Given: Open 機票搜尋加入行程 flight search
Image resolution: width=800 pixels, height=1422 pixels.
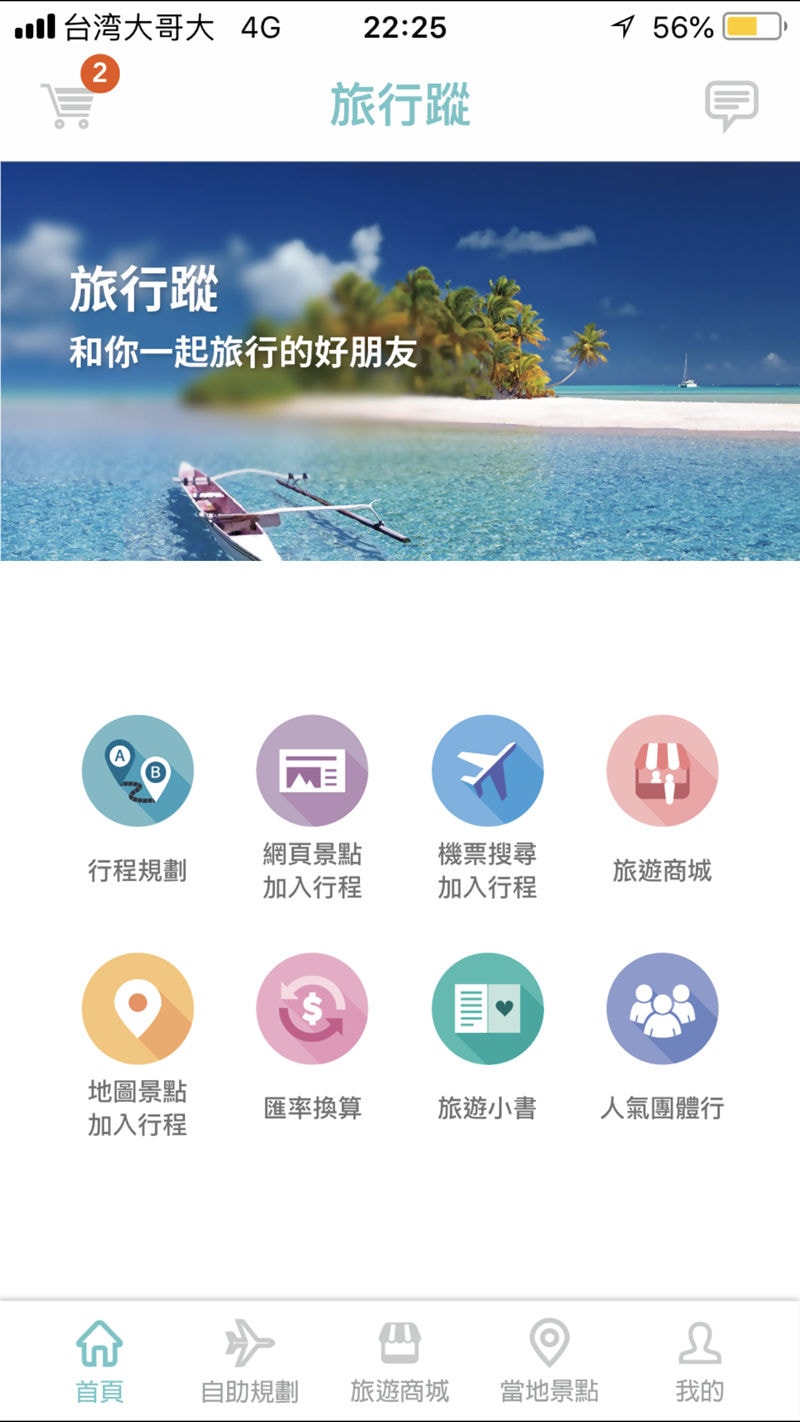Looking at the screenshot, I should point(487,771).
